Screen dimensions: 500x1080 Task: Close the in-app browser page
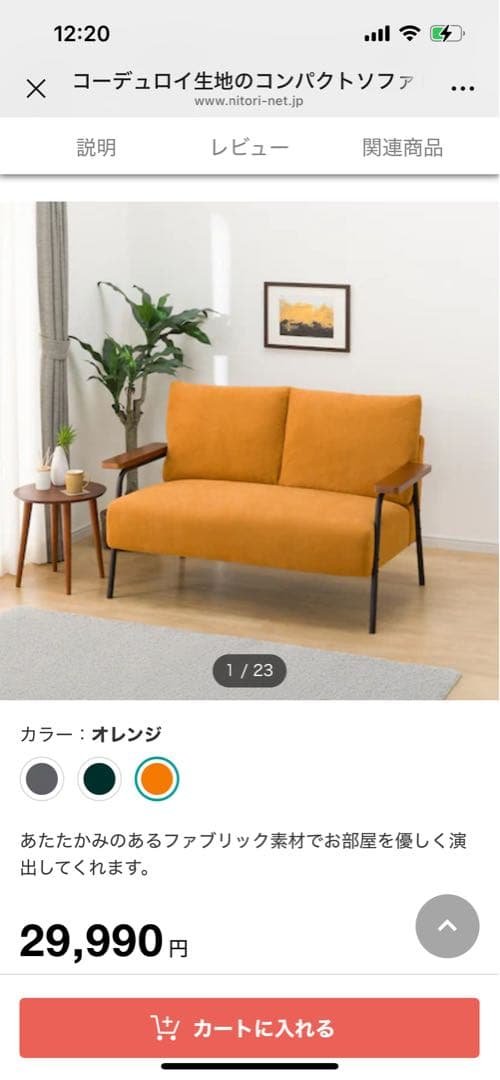coord(36,89)
